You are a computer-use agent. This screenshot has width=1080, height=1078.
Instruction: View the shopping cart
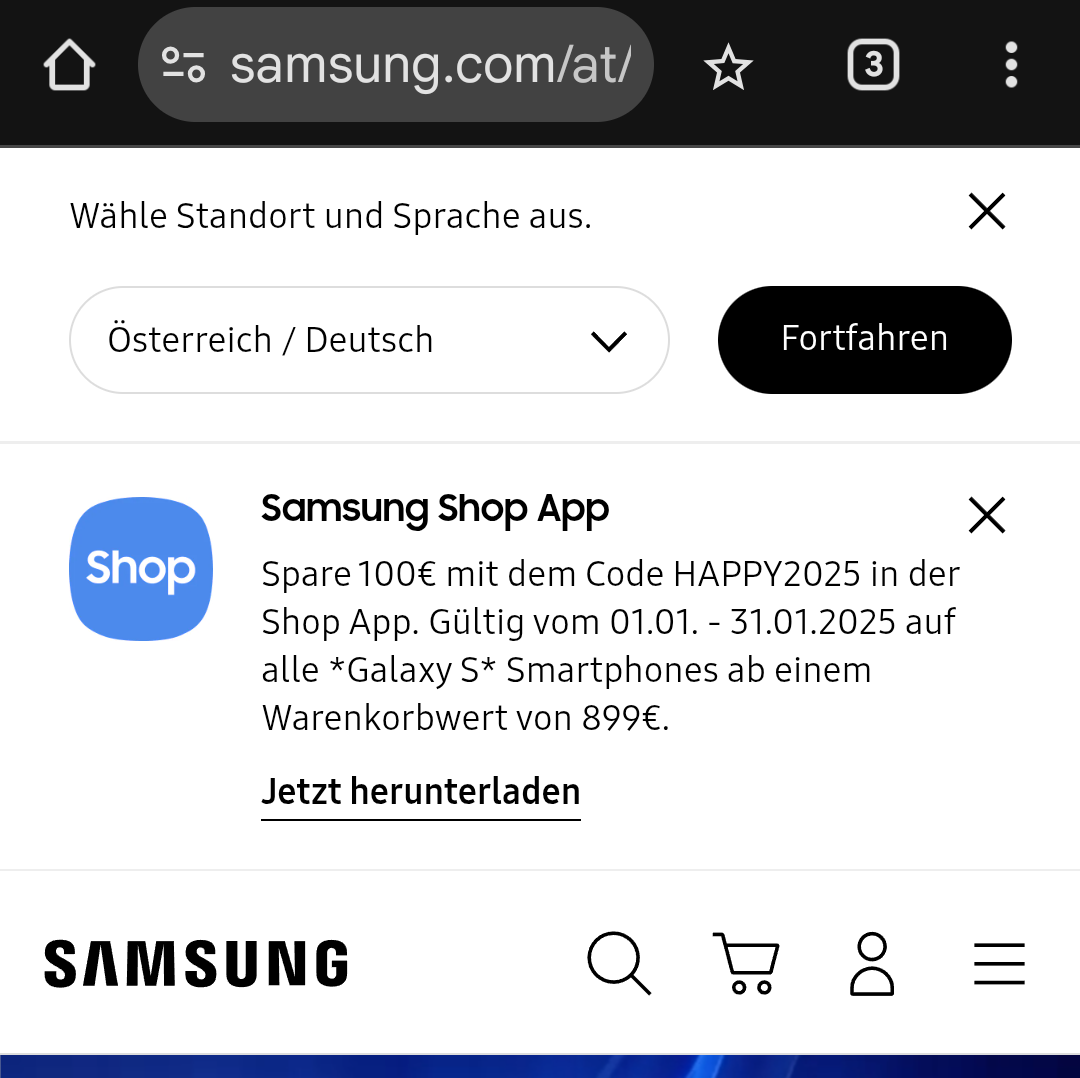click(746, 964)
